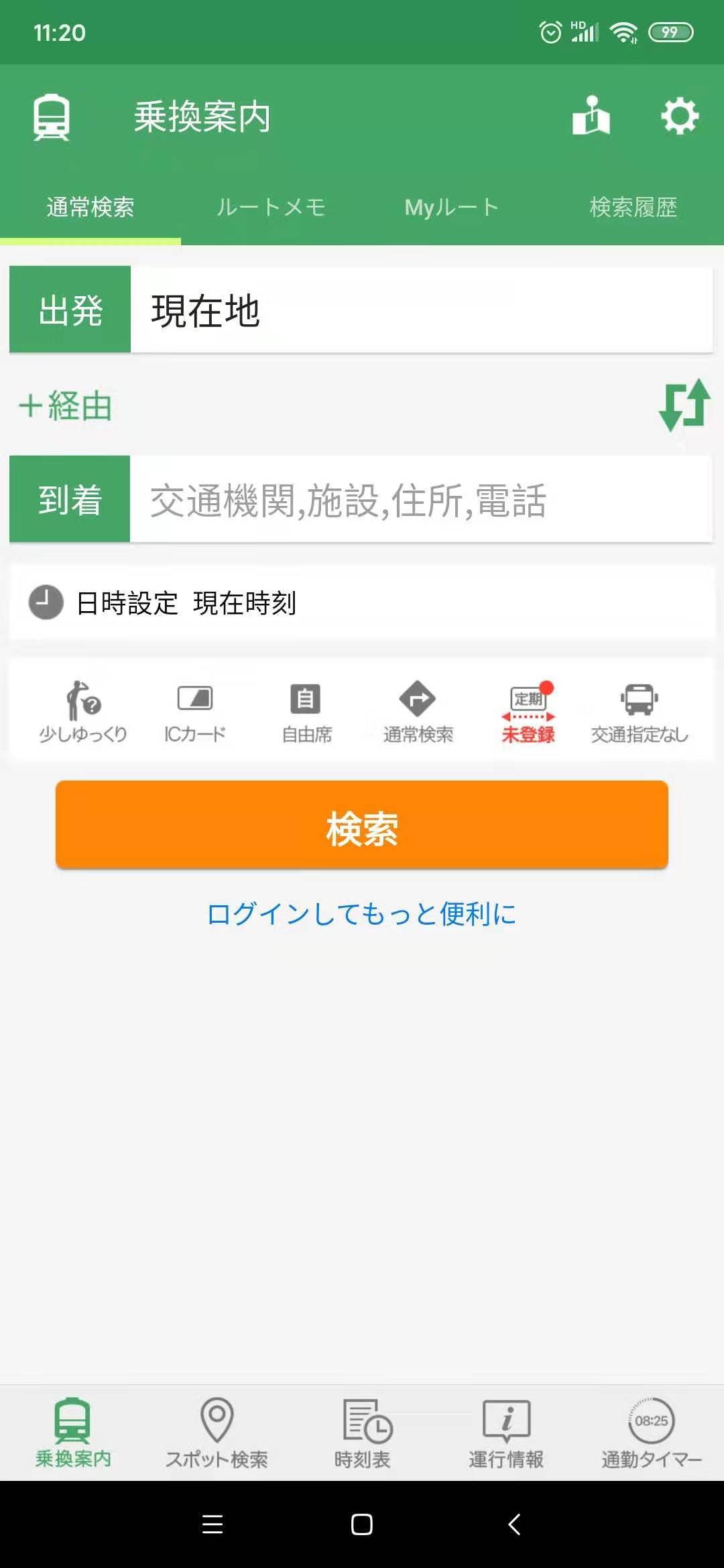Switch to the Myルート tab

pos(452,207)
